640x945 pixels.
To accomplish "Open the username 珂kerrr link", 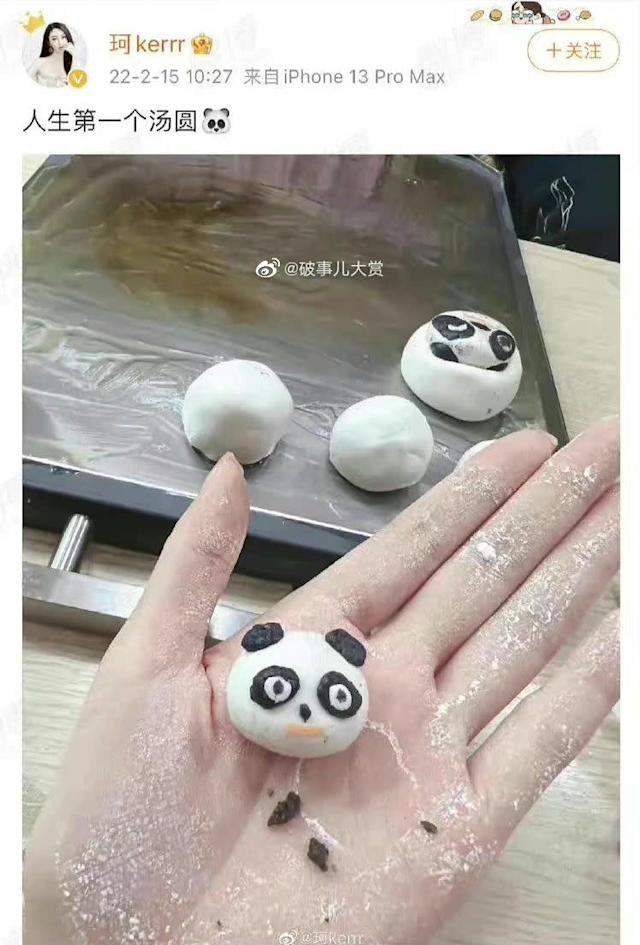I will click(147, 43).
